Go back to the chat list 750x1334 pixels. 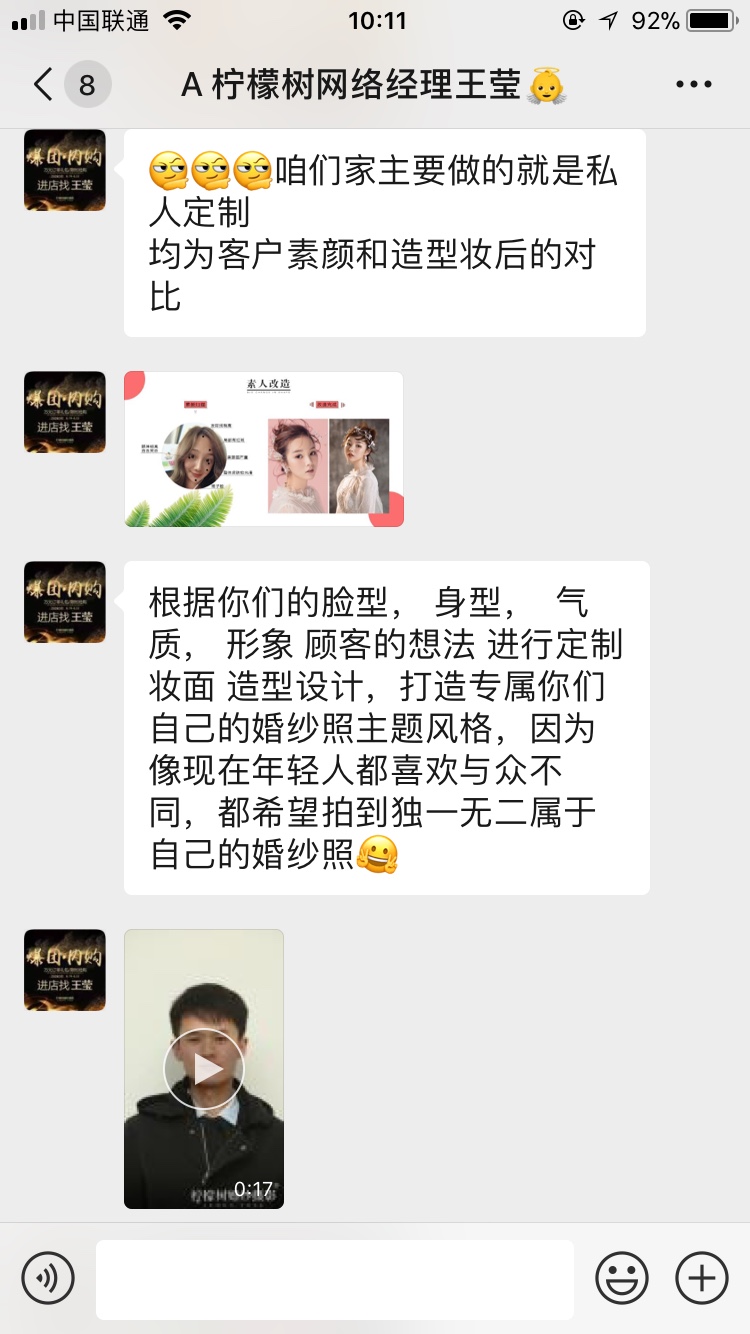[x=44, y=85]
